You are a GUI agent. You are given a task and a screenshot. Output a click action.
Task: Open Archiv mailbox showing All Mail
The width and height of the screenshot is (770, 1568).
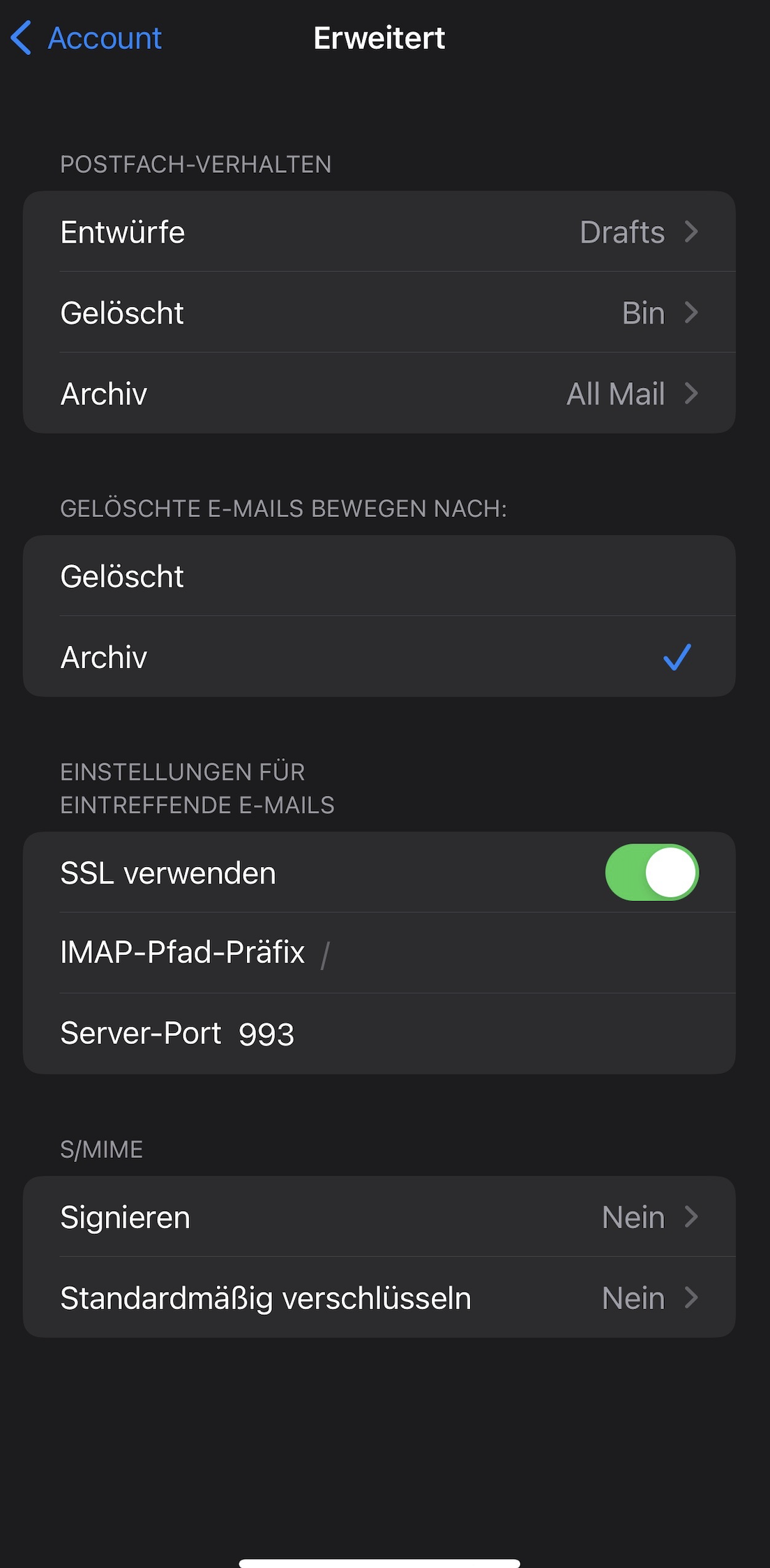[x=379, y=394]
